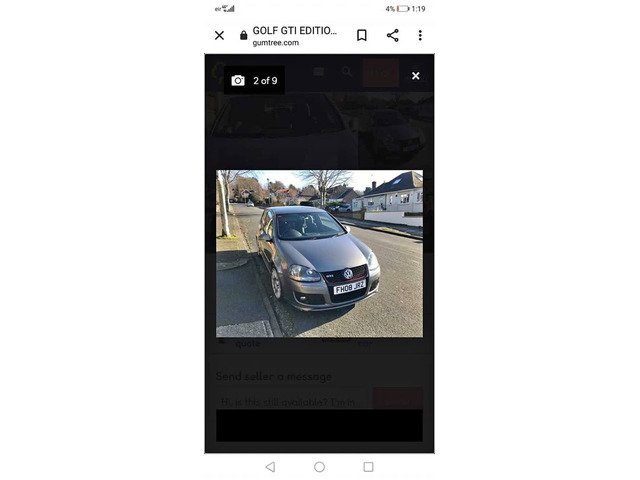
Task: Close the photo gallery overlay
Action: point(415,76)
